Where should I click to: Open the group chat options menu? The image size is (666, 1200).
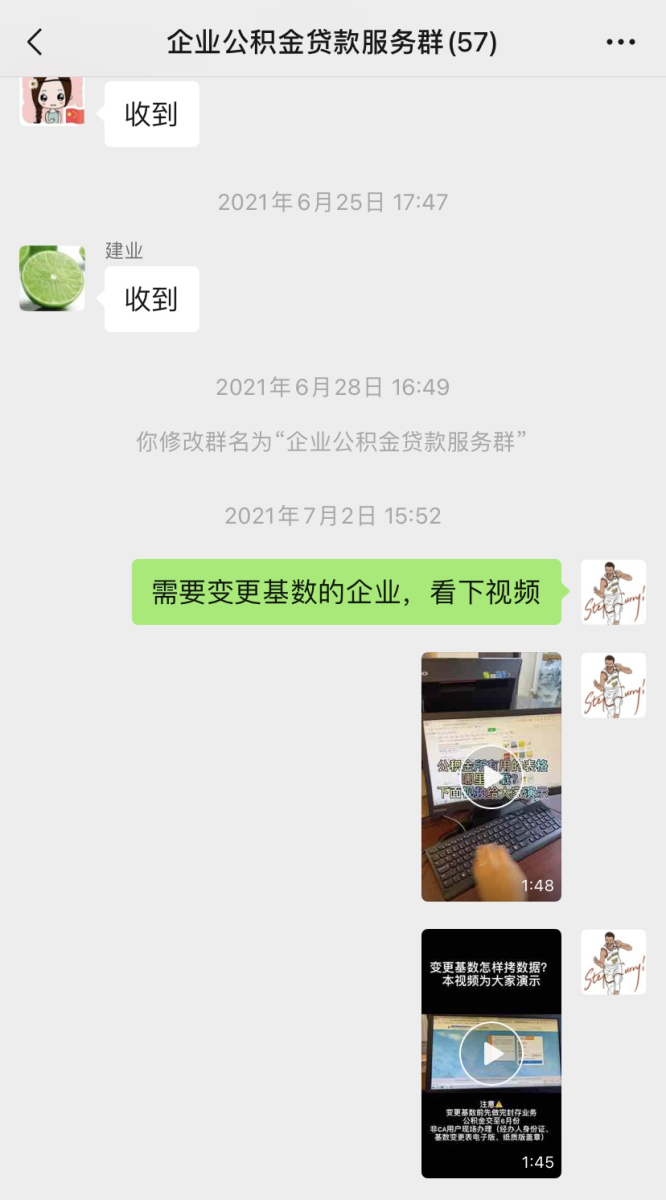(621, 42)
